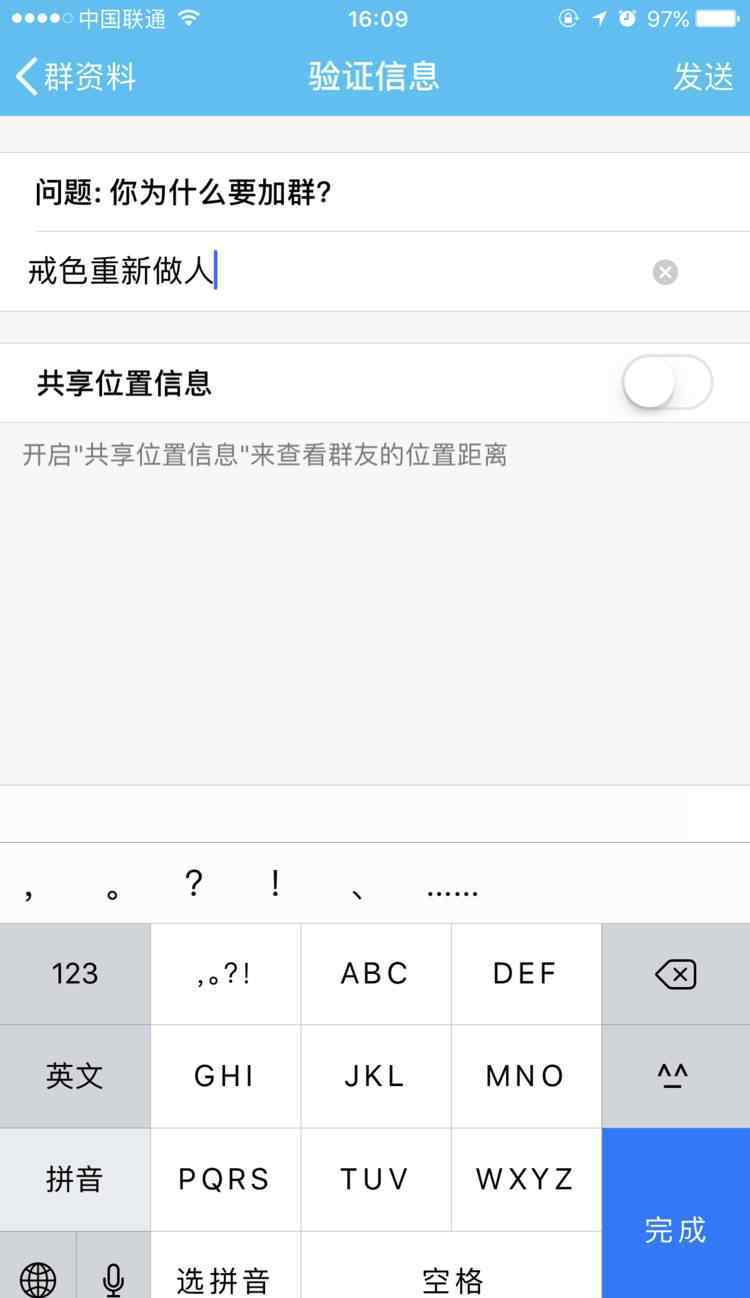
Task: Insert the question mark from suggestion bar
Action: click(x=194, y=884)
